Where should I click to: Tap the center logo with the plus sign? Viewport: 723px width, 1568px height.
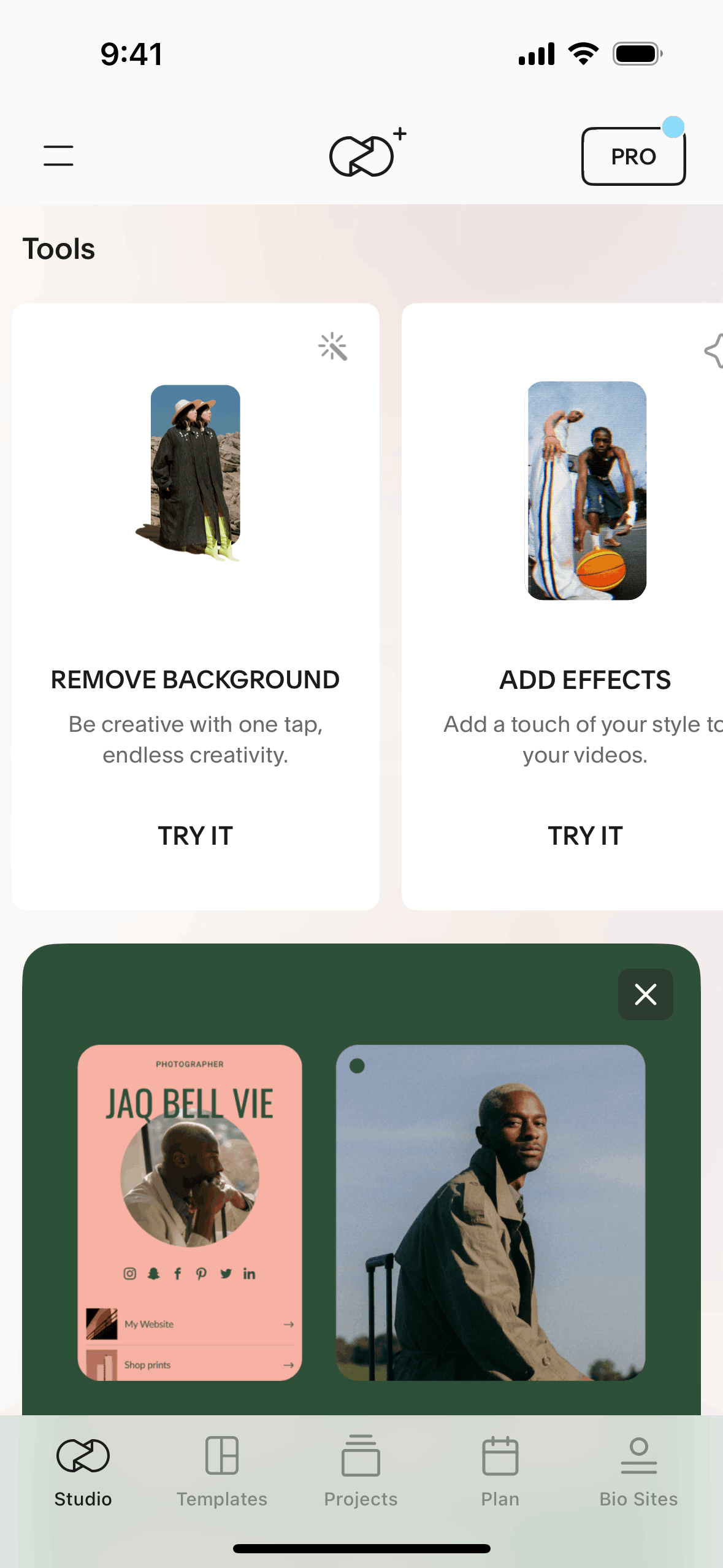[367, 152]
